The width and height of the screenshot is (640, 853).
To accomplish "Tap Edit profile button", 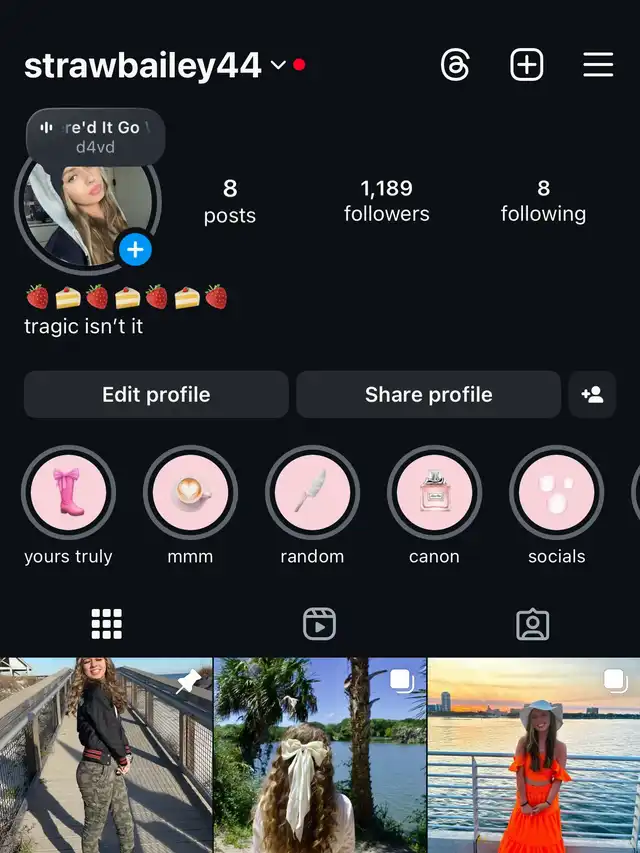I will 156,394.
